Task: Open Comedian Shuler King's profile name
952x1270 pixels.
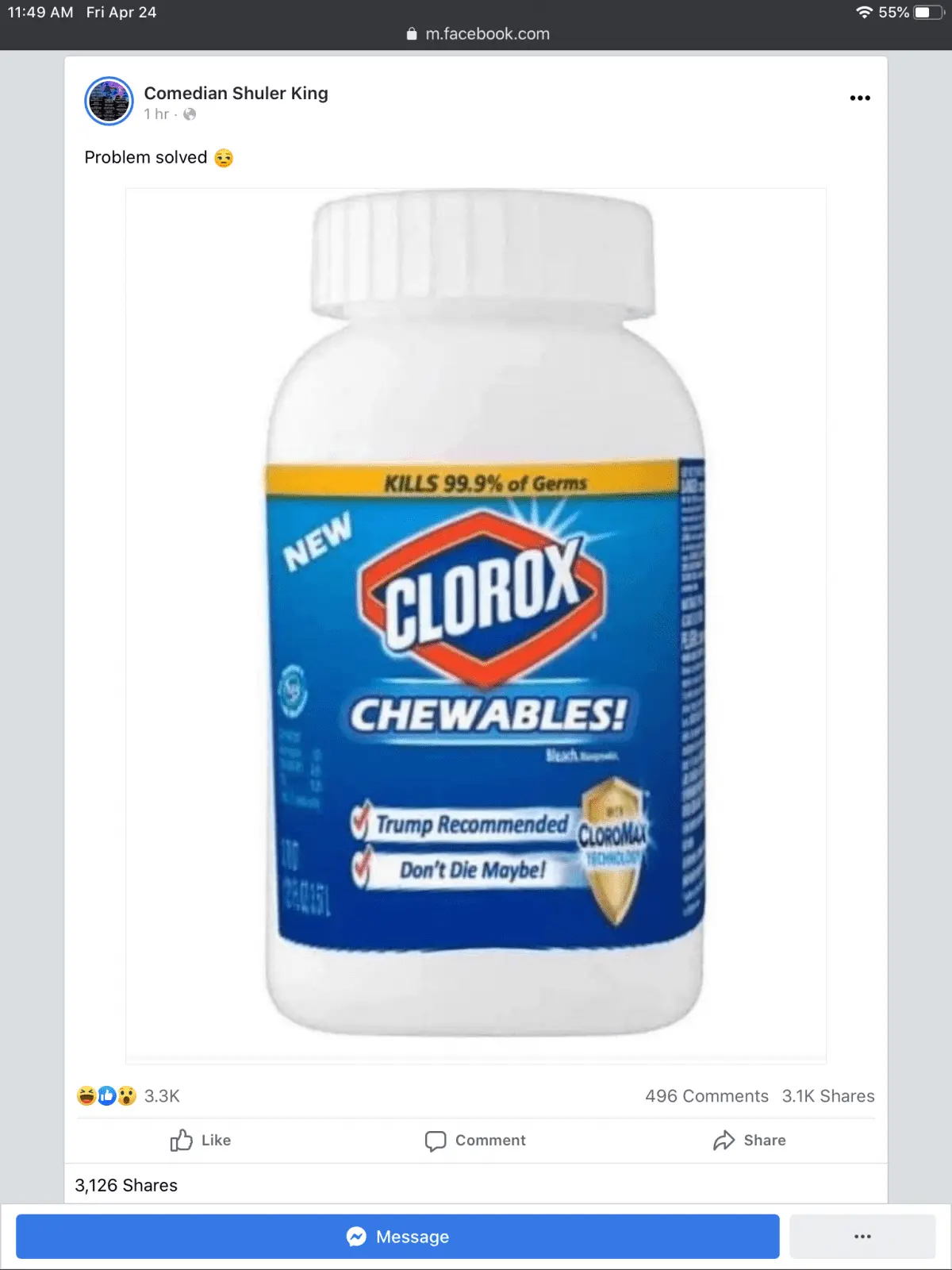Action: pyautogui.click(x=236, y=93)
